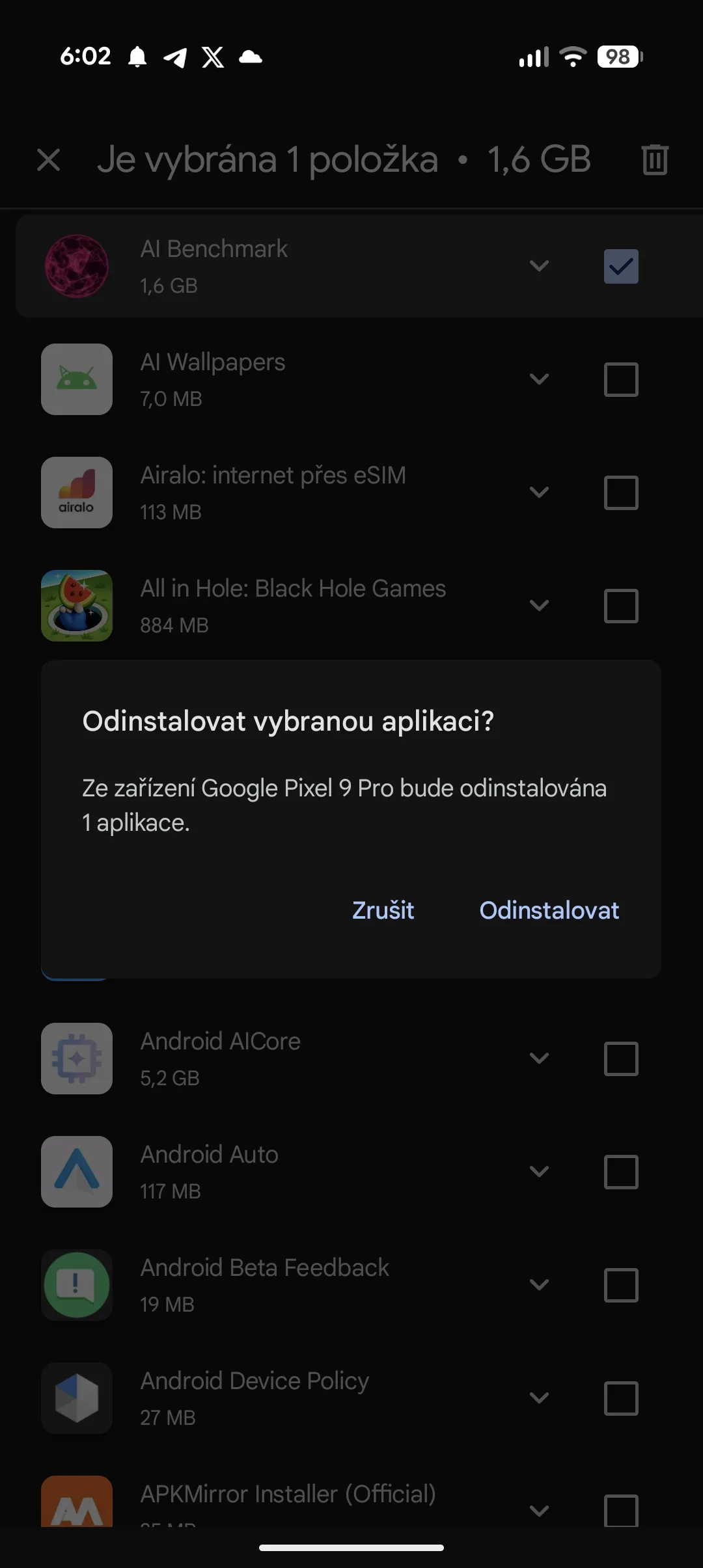Select the AI Wallpapers checkbox
The height and width of the screenshot is (1568, 703).
click(621, 379)
